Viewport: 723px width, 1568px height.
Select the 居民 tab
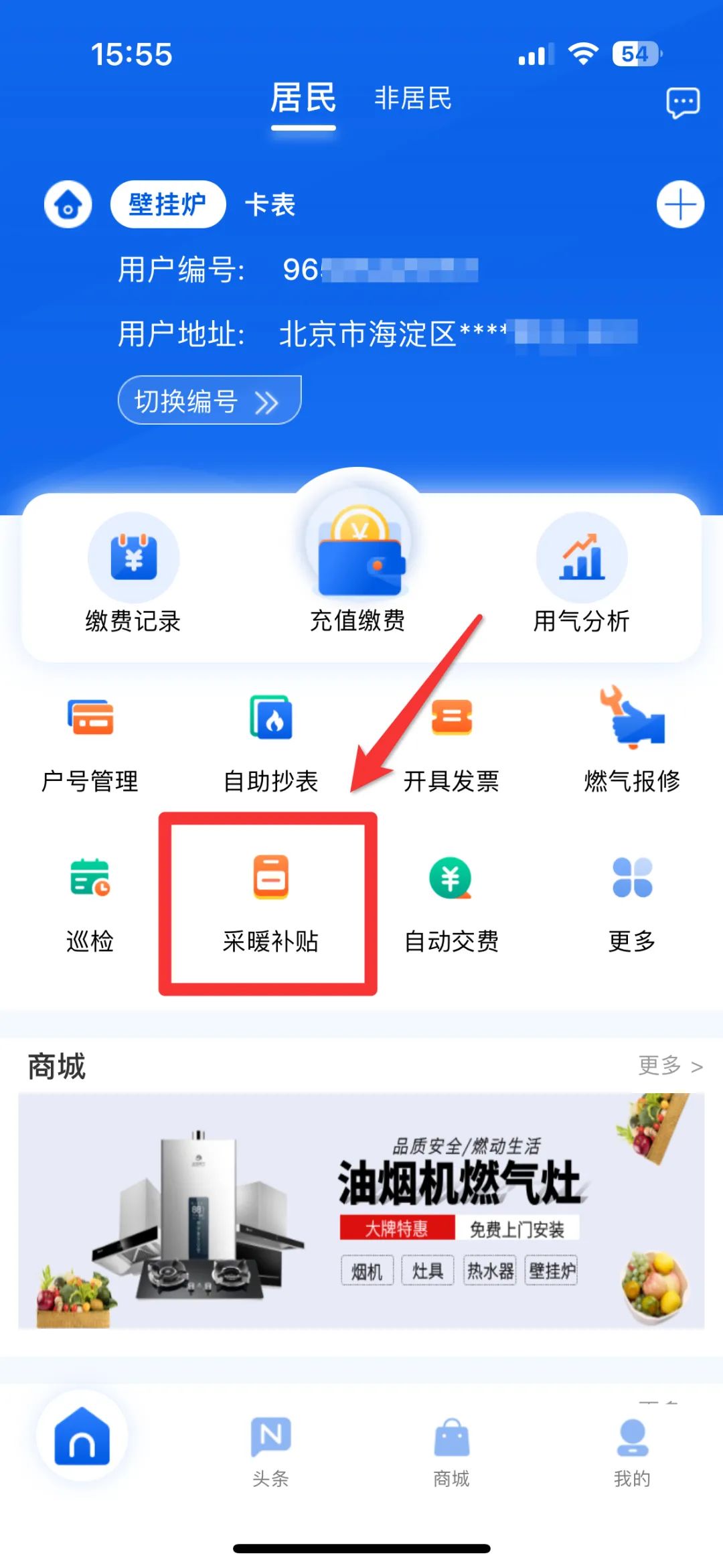(303, 98)
